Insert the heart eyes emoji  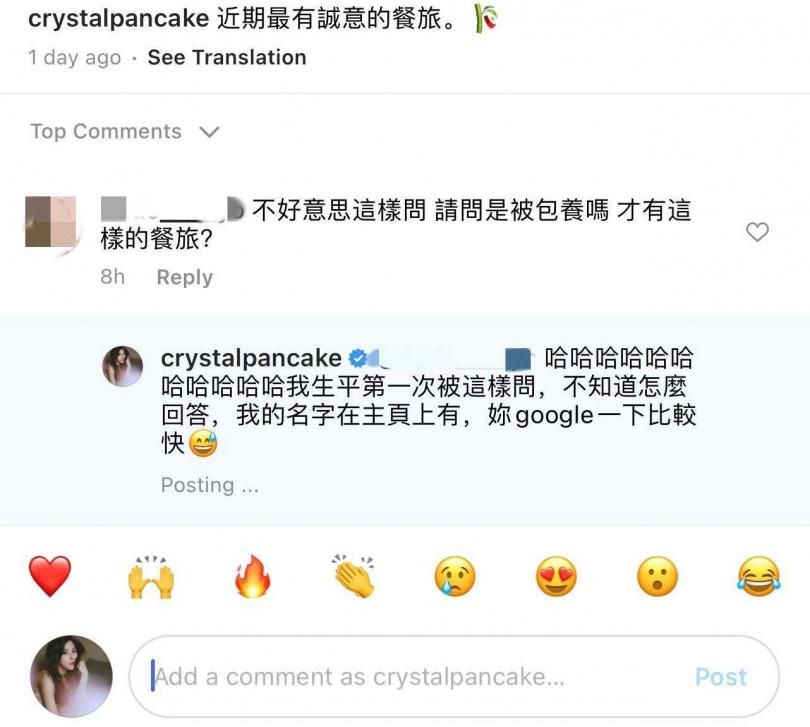click(x=556, y=577)
